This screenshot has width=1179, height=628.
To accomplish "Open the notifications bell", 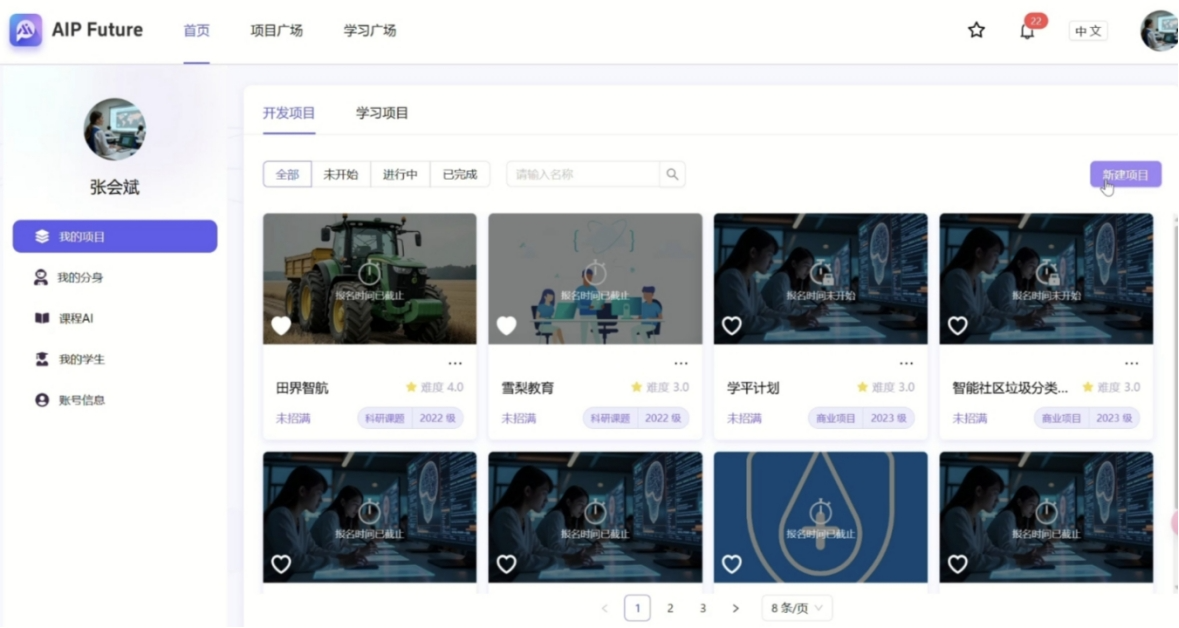I will click(1027, 31).
